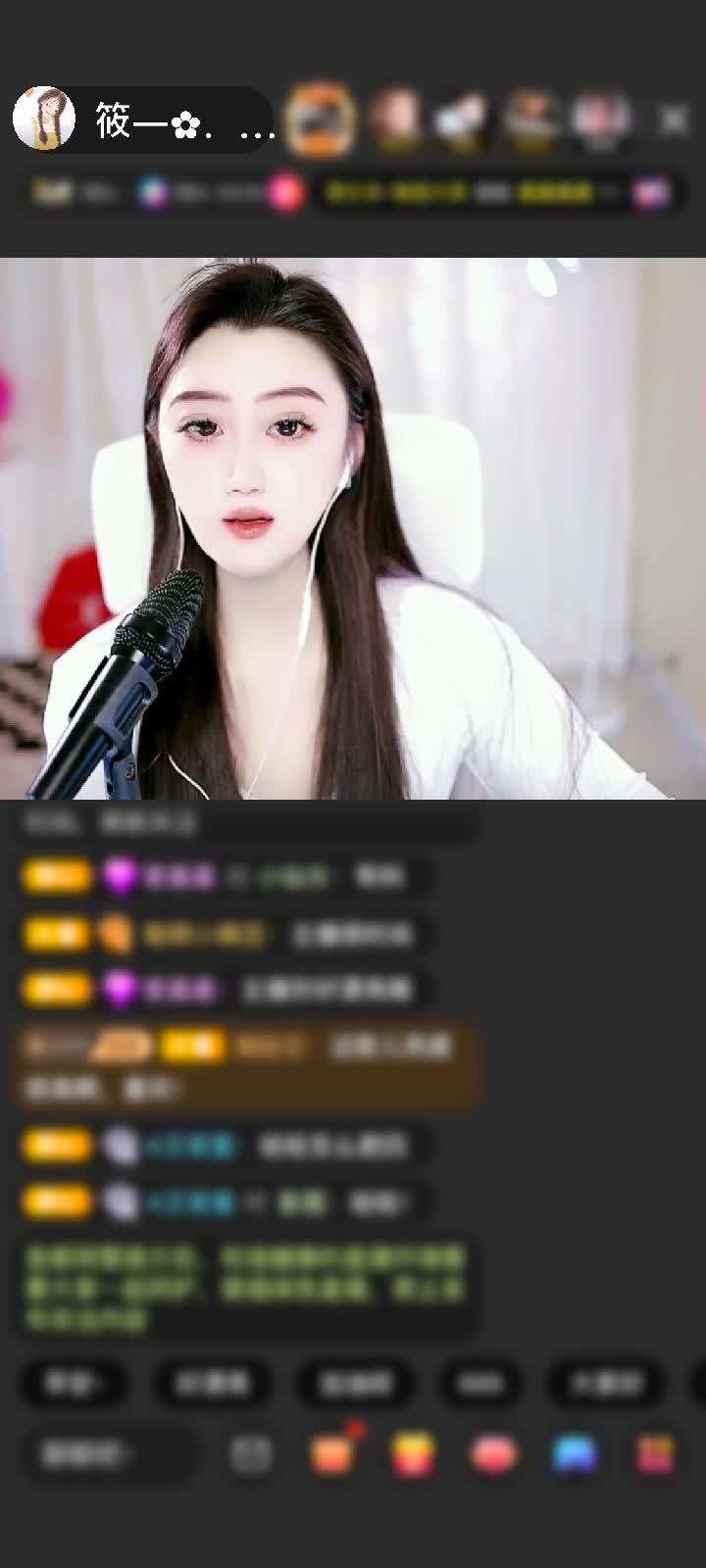Tap the pink heart icon
Viewport: 706px width, 1568px height.
coord(493,1455)
